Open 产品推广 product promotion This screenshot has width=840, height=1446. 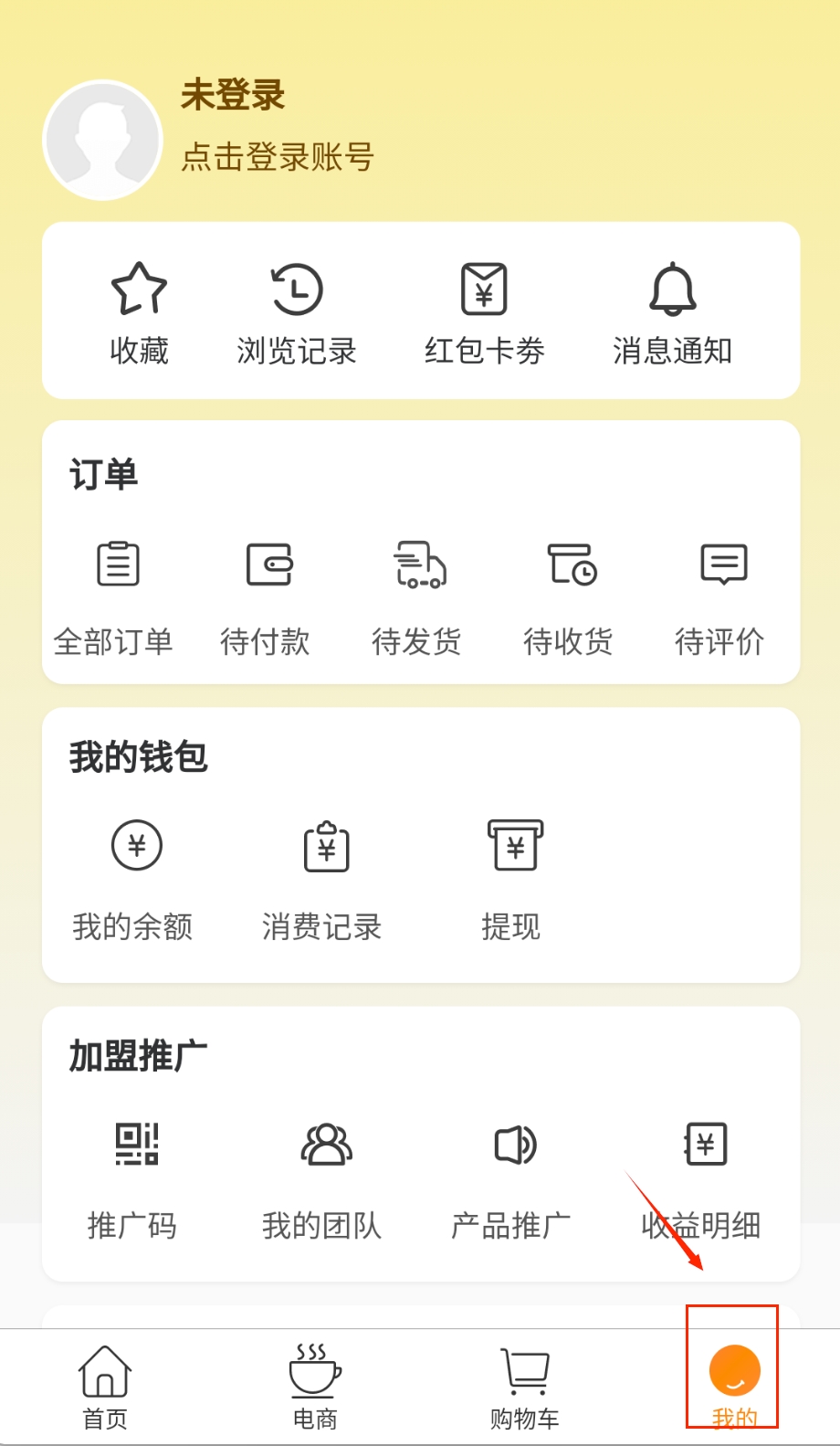pyautogui.click(x=512, y=1179)
